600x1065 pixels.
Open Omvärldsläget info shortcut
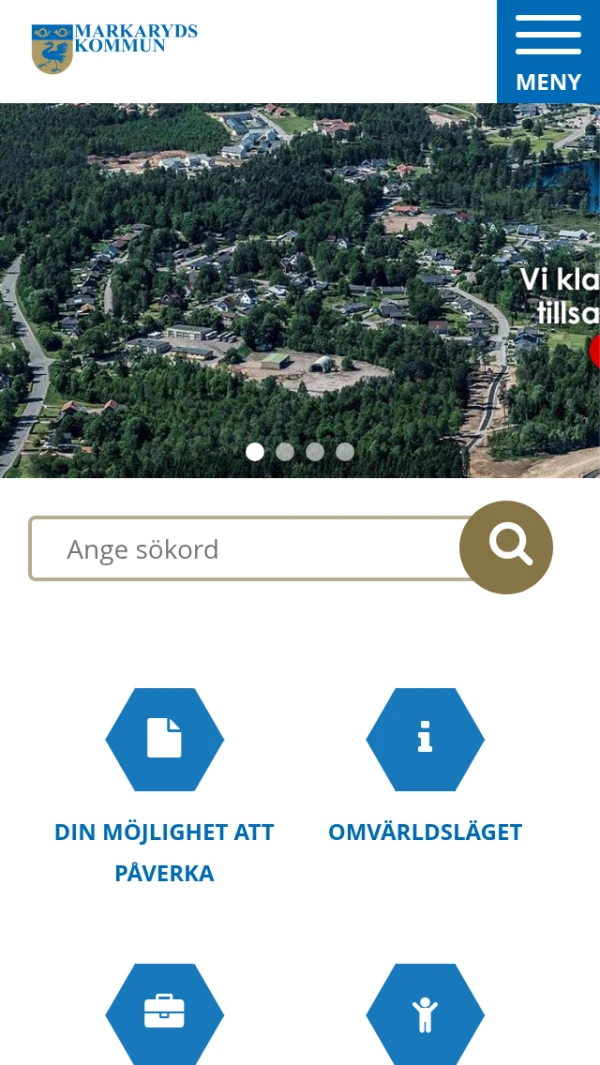point(425,740)
